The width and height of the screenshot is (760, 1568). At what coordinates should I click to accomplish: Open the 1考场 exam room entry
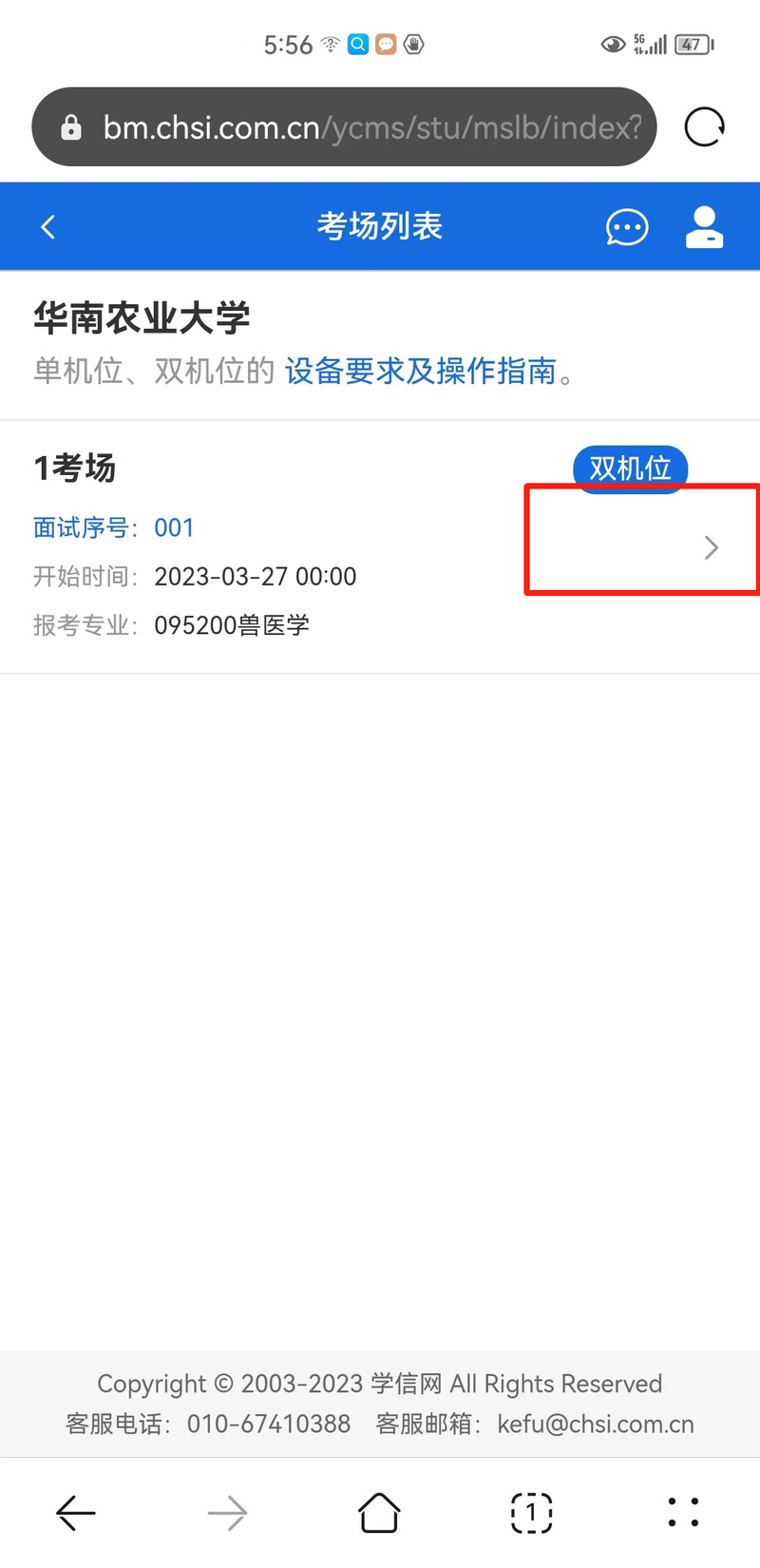point(380,546)
